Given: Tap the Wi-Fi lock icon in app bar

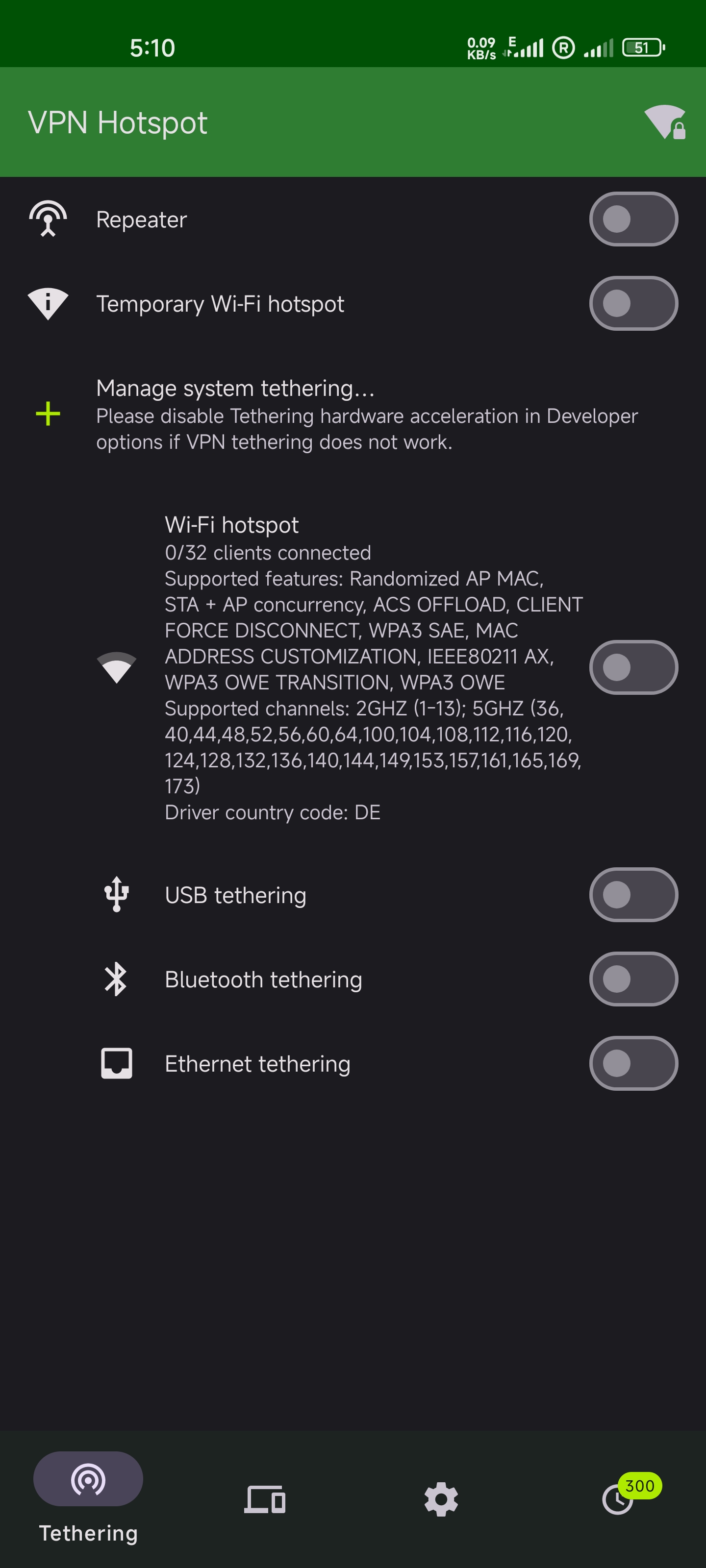Looking at the screenshot, I should pyautogui.click(x=665, y=122).
